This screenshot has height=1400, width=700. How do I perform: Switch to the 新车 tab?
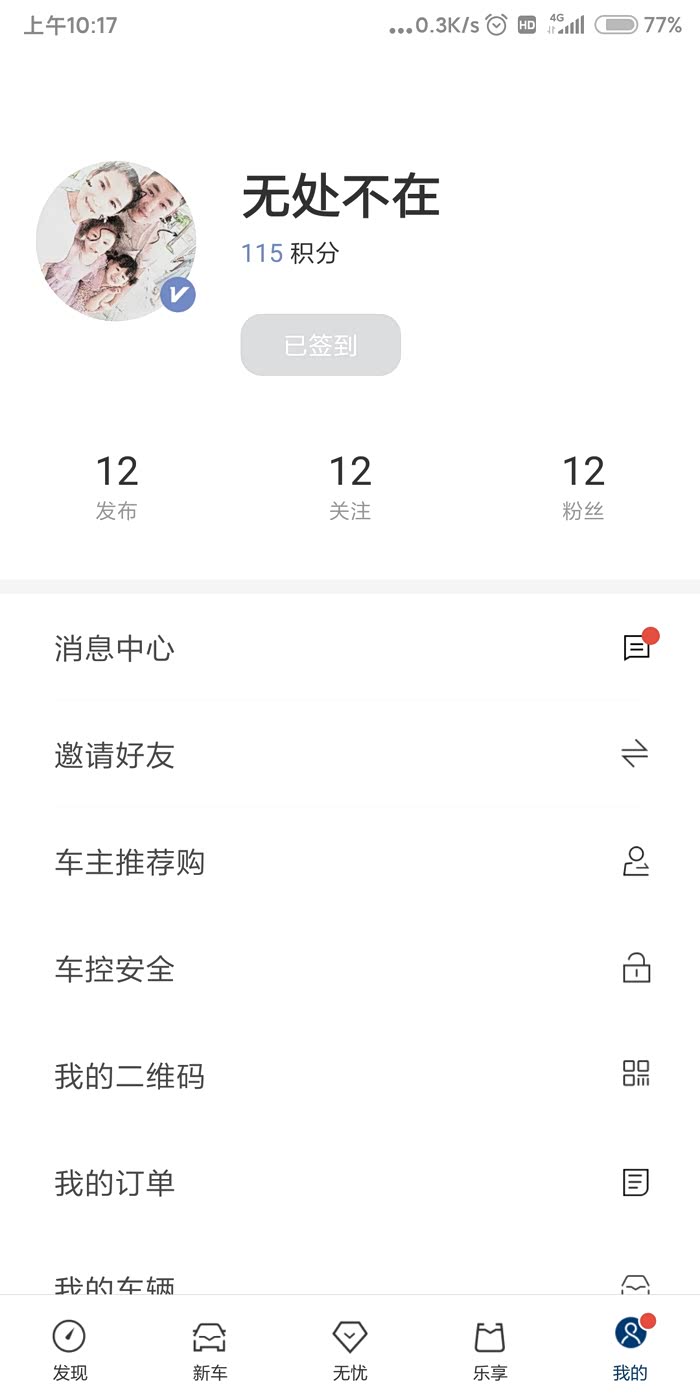pyautogui.click(x=210, y=1349)
